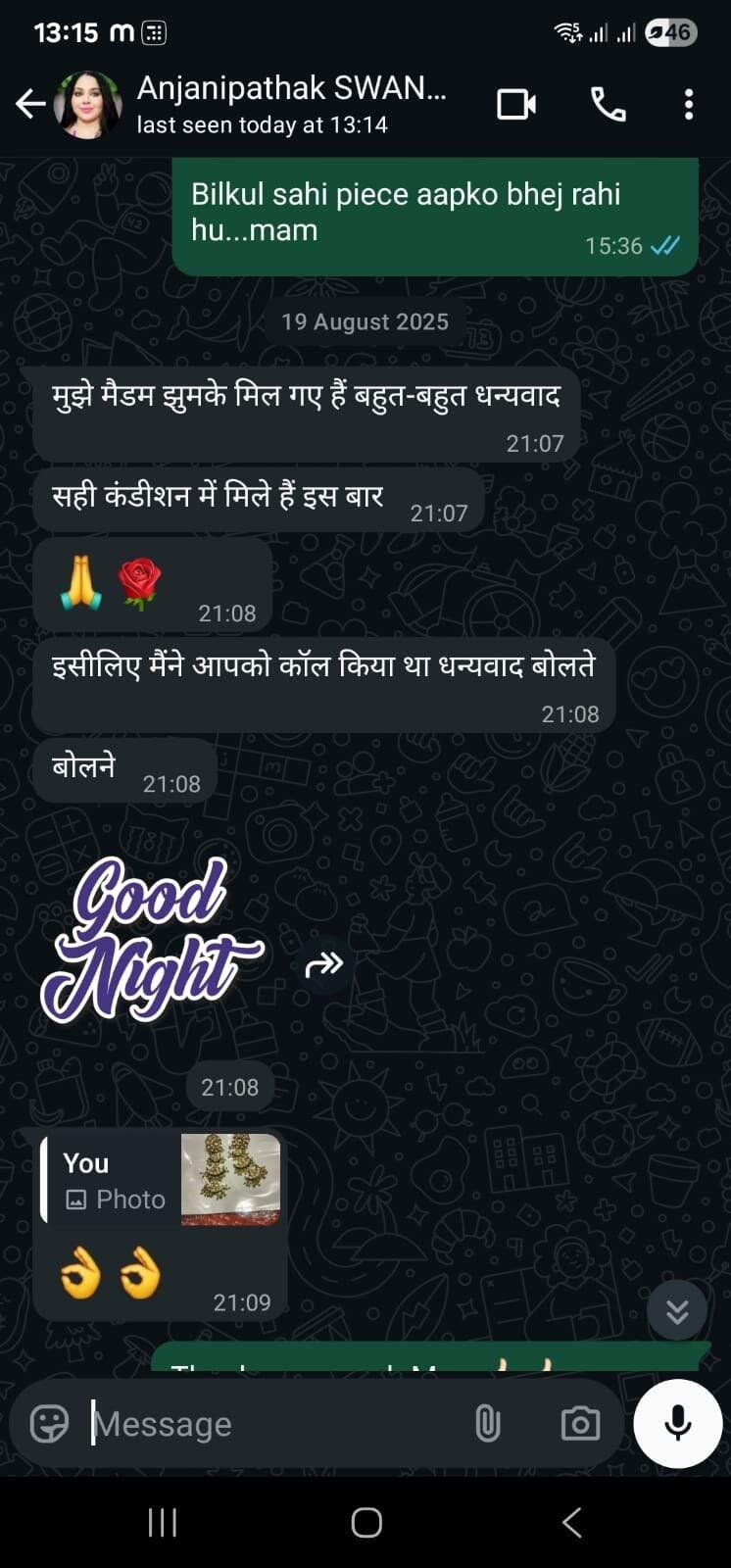
Task: Open recent apps from the navigation bar
Action: click(x=163, y=1522)
